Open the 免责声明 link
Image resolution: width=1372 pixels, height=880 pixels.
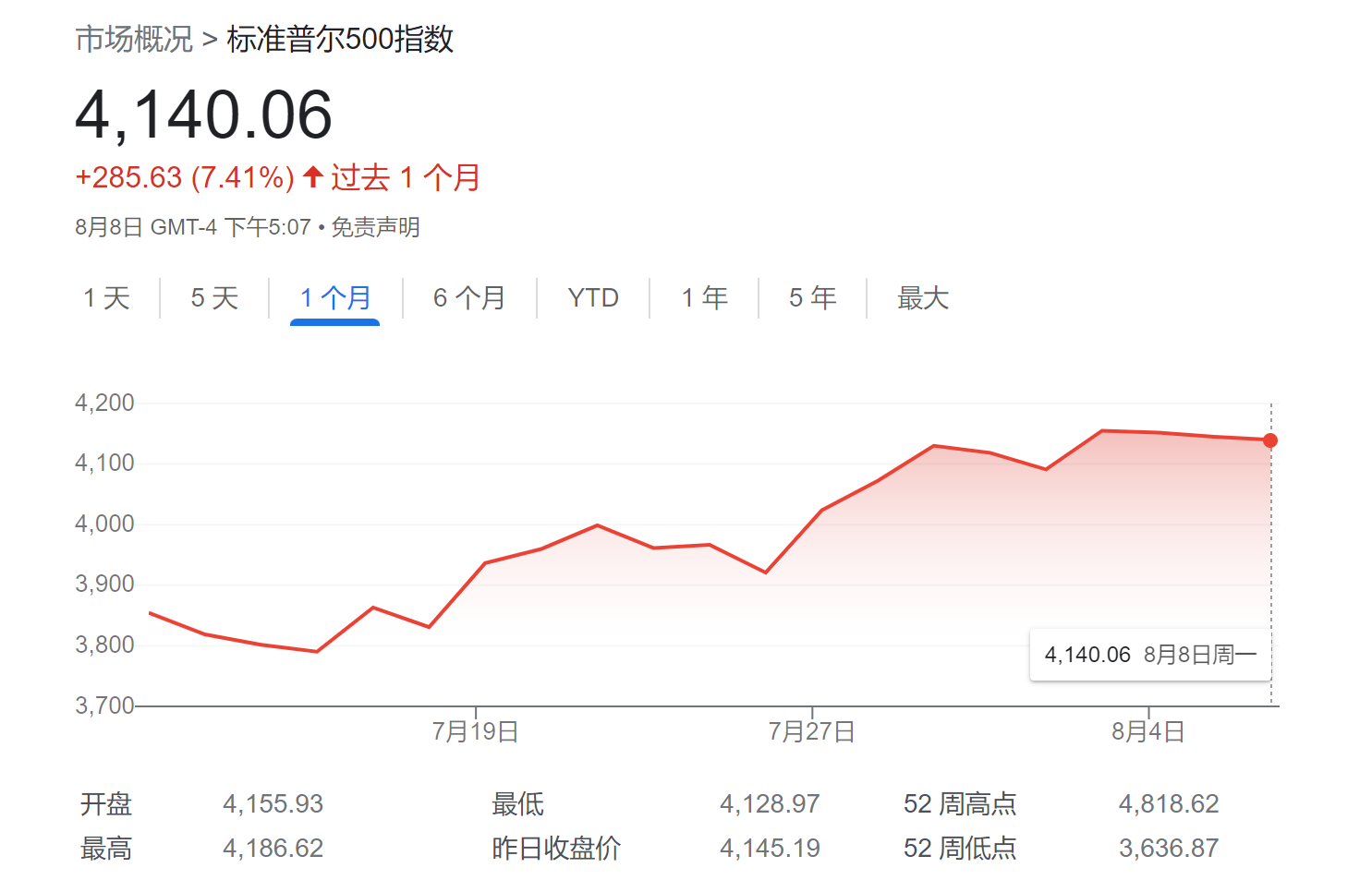(375, 227)
